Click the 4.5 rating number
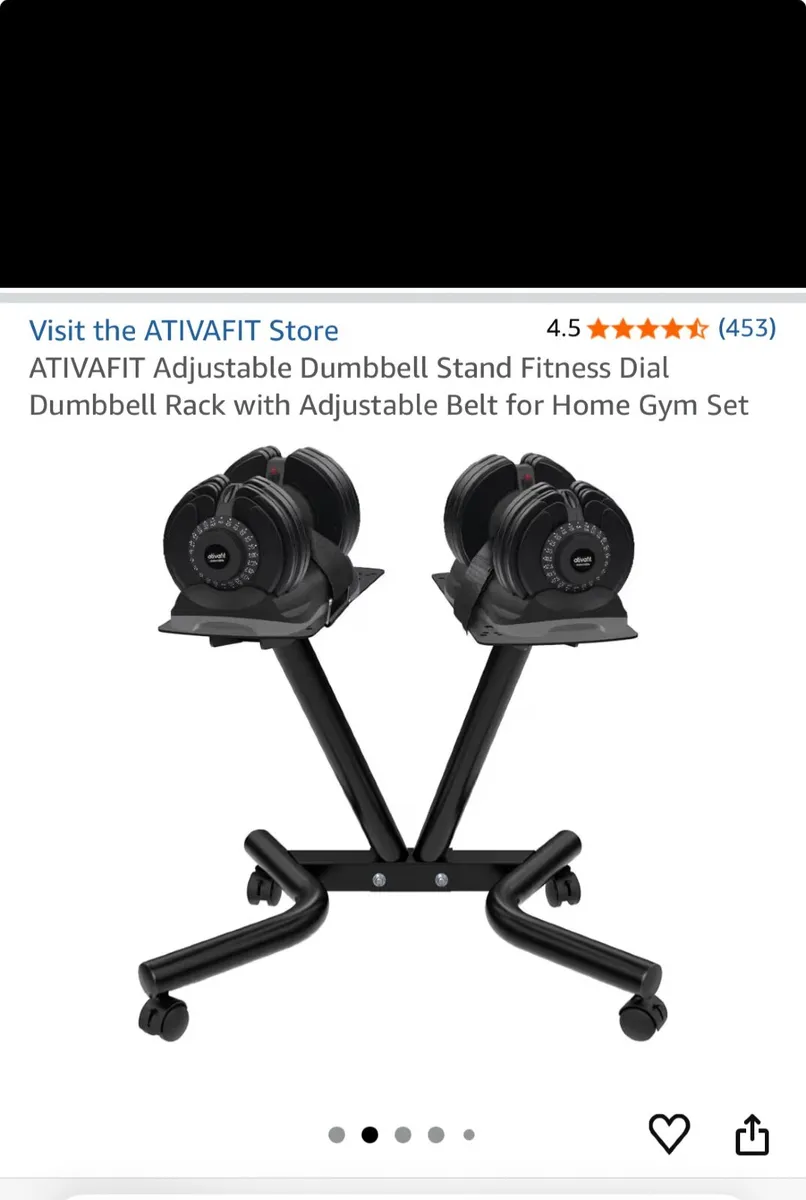 tap(561, 328)
